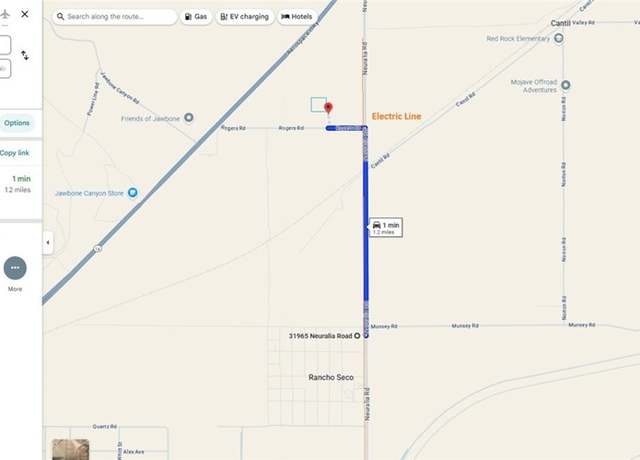Filter route stops by Gas
The width and height of the screenshot is (640, 460).
tap(197, 17)
